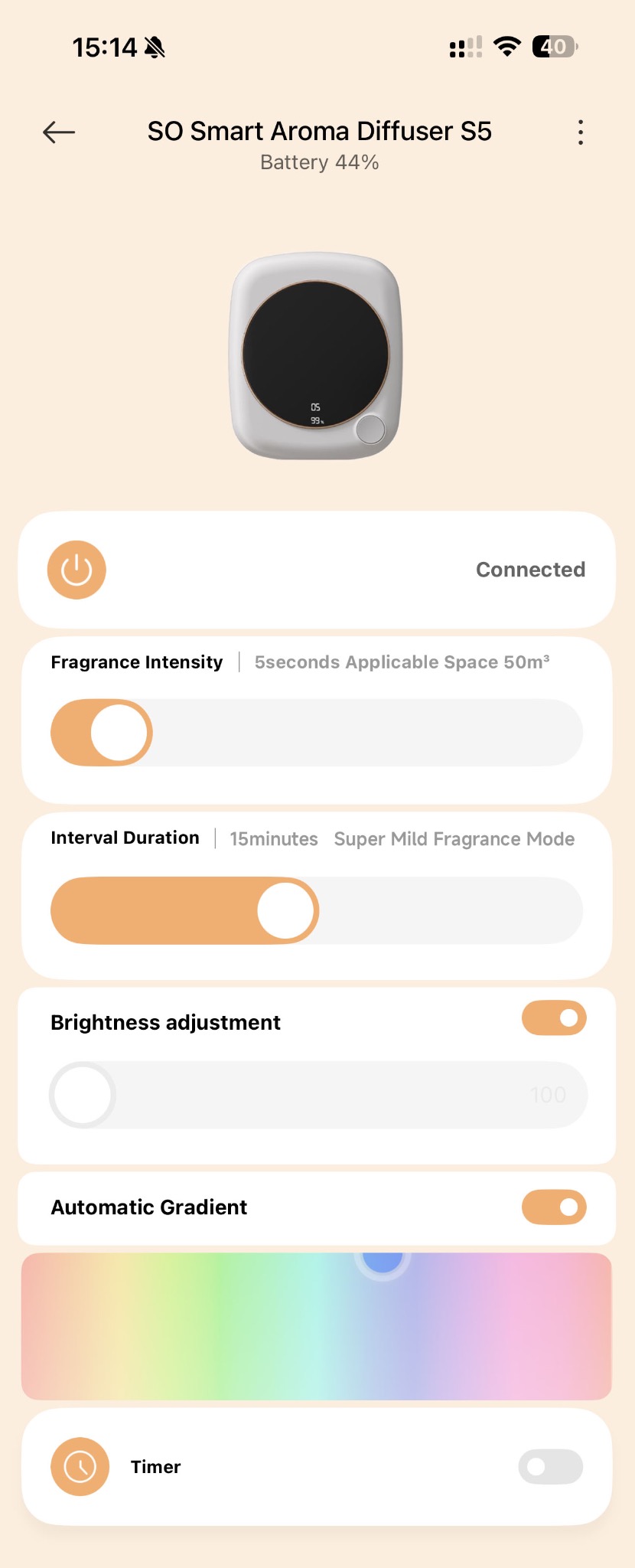Tap the Super Mild Fragrance Mode label
The image size is (635, 1568).
tap(454, 838)
